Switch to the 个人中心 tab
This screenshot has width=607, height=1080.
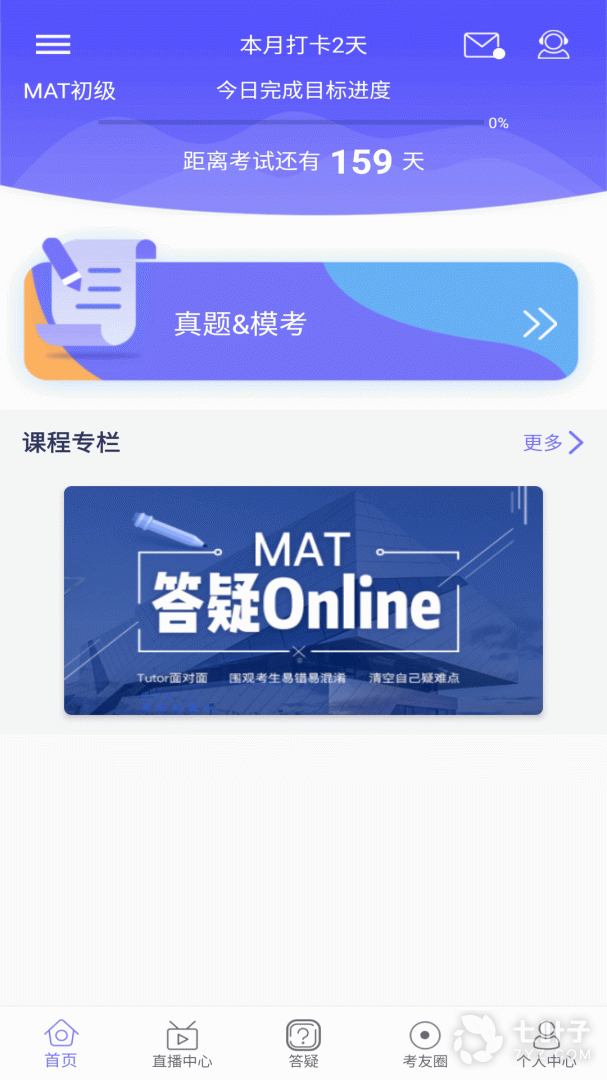546,1044
